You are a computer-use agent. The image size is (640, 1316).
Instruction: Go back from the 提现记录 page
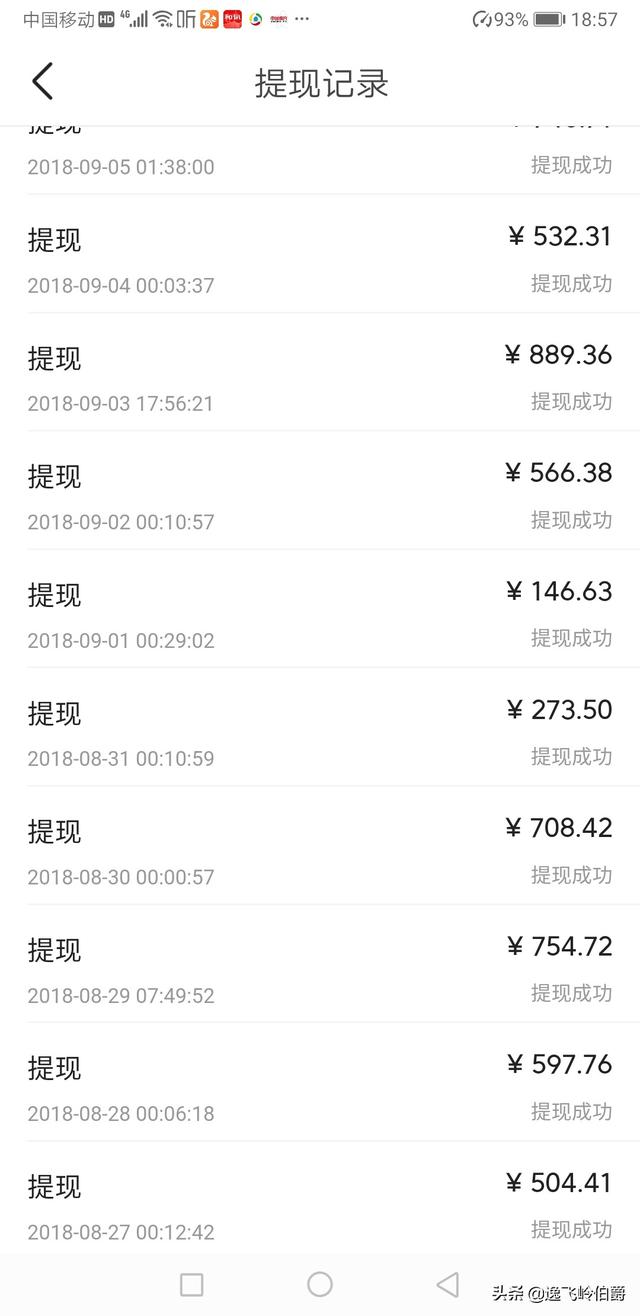click(42, 81)
